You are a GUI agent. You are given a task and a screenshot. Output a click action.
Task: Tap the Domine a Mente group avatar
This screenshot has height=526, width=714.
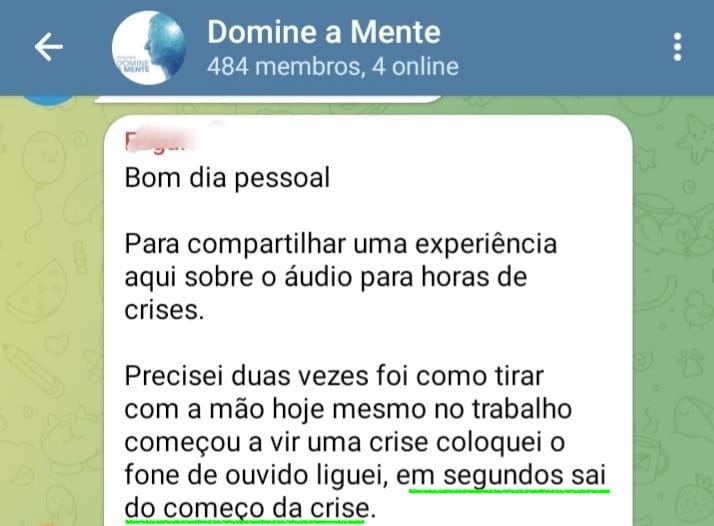149,47
